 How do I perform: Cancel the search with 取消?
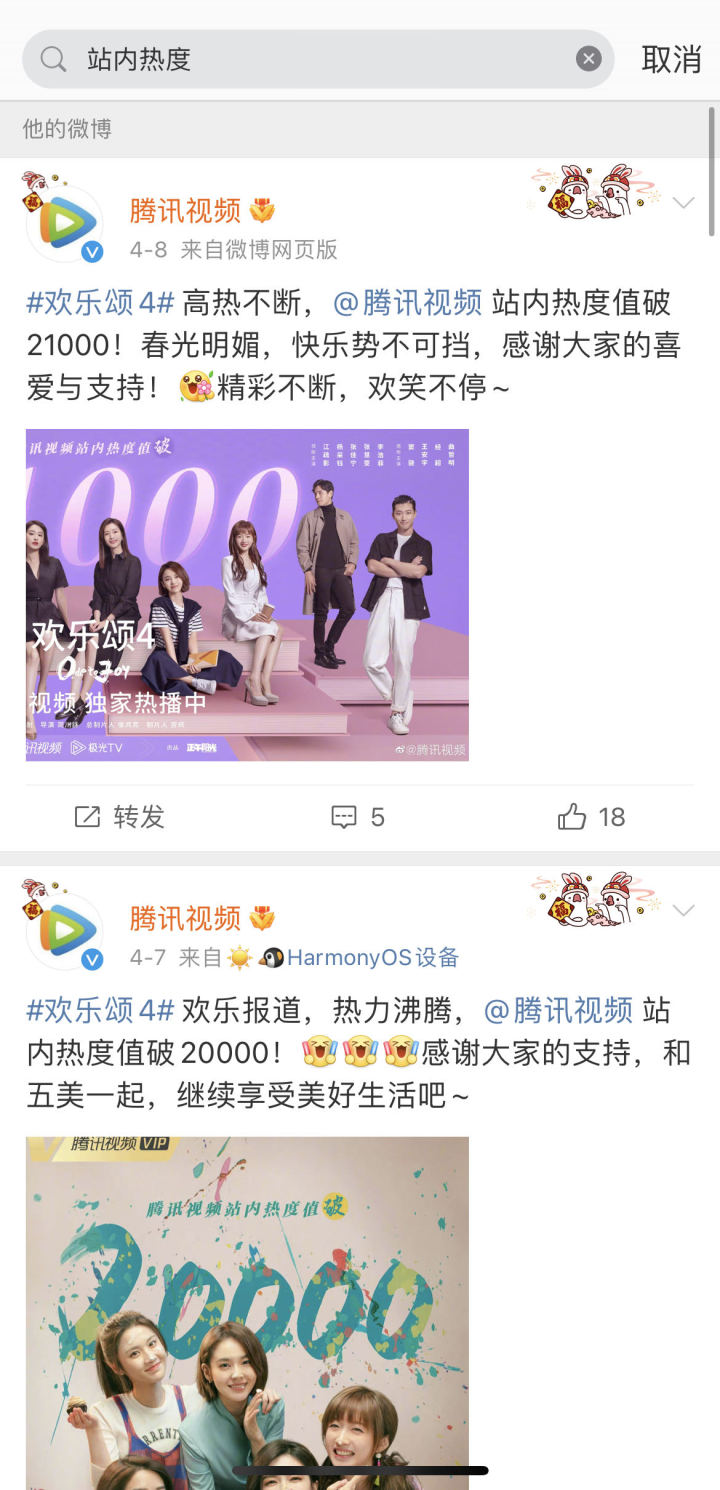pos(671,60)
